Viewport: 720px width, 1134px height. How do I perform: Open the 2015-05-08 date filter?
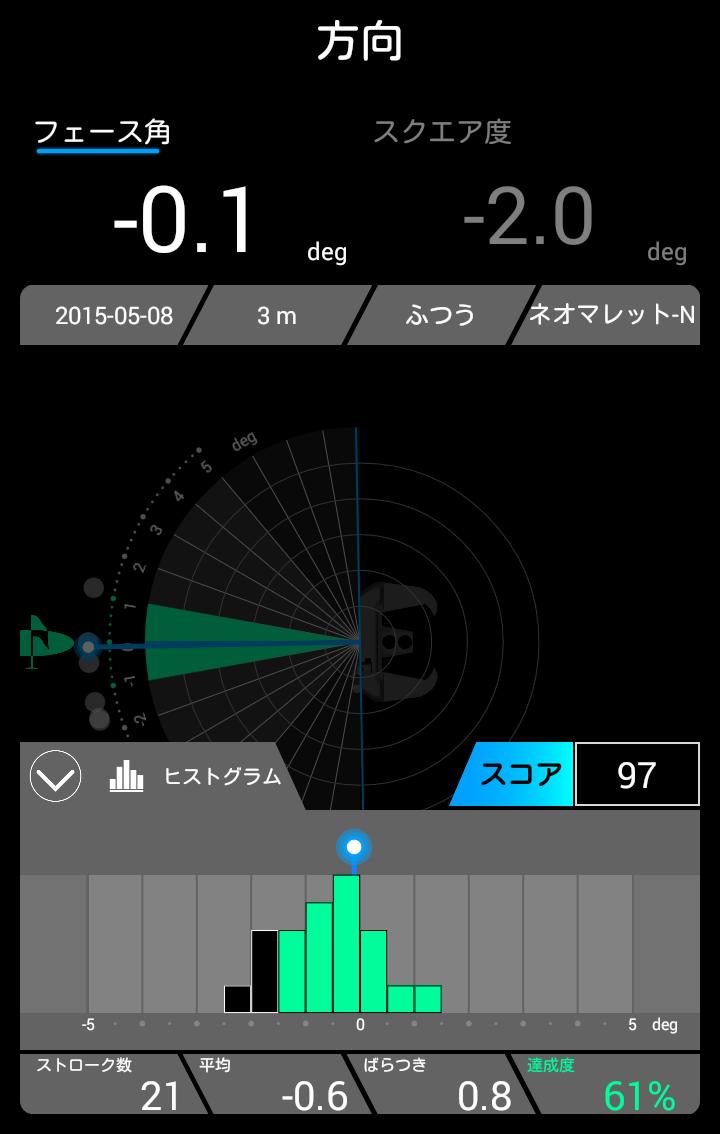tap(113, 316)
